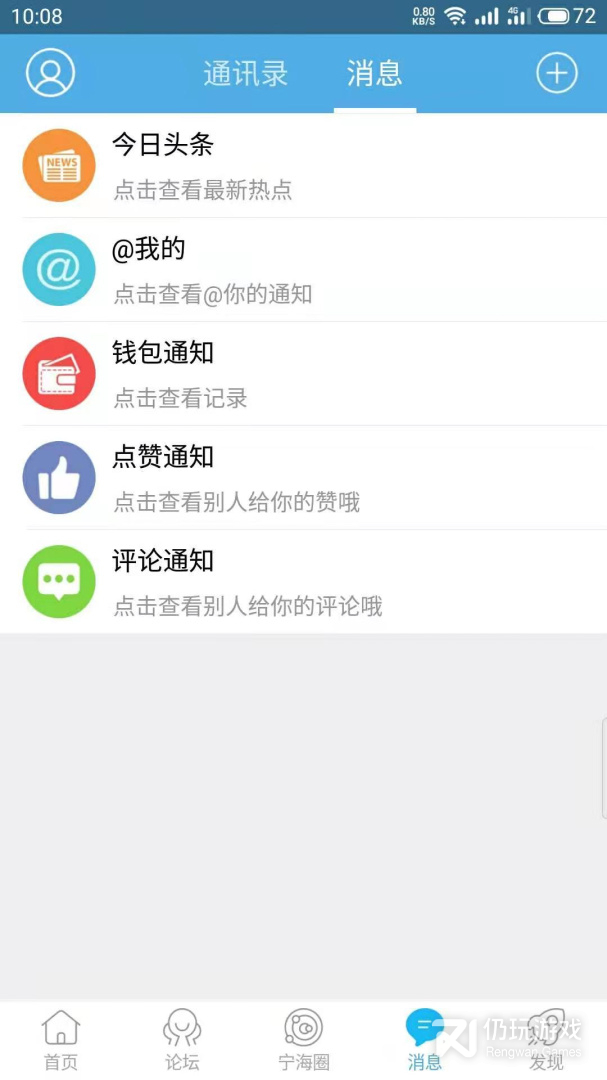Open the 宁海圈 bottom tab

(x=303, y=1040)
